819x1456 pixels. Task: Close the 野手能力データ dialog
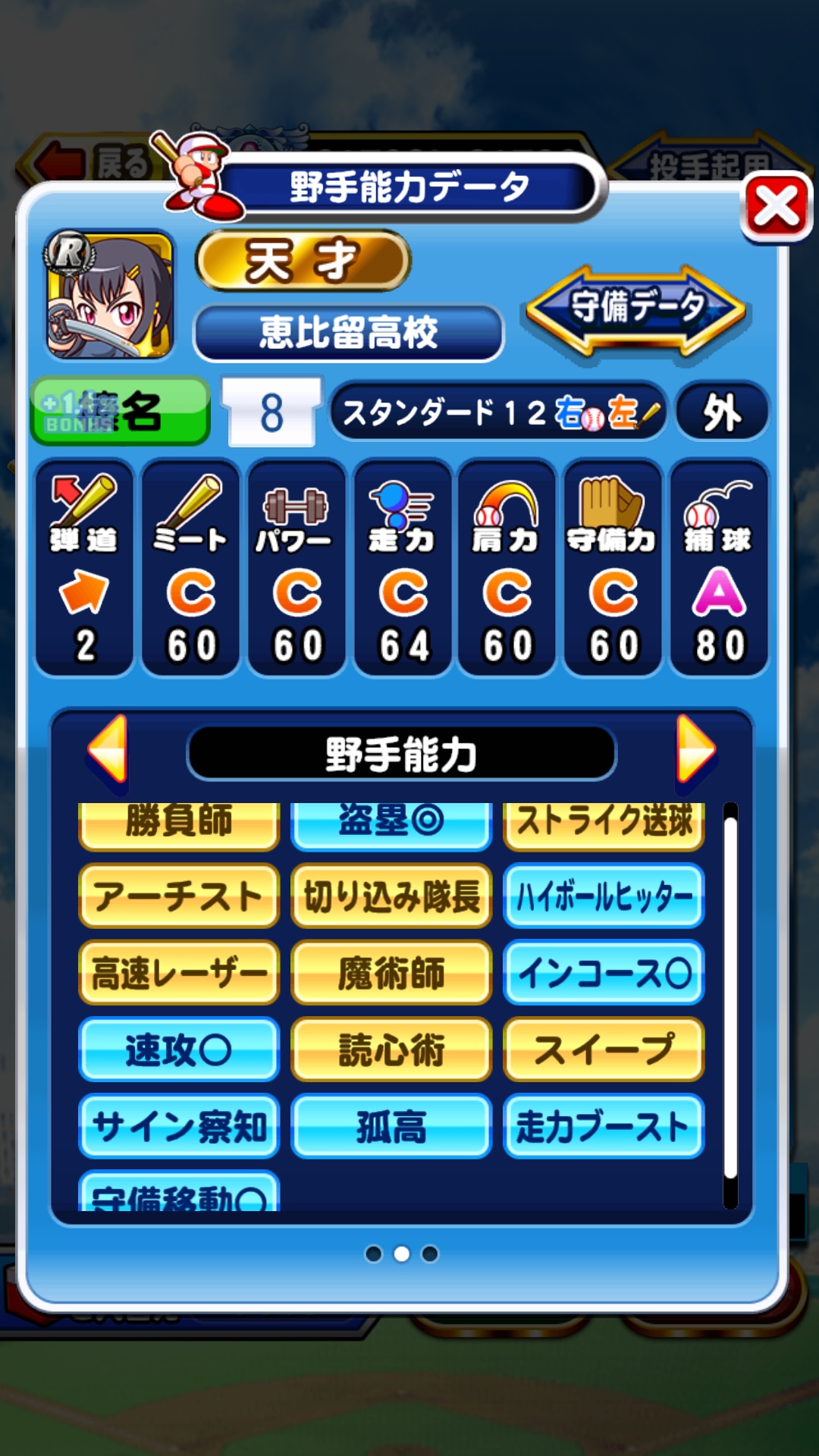coord(777,207)
